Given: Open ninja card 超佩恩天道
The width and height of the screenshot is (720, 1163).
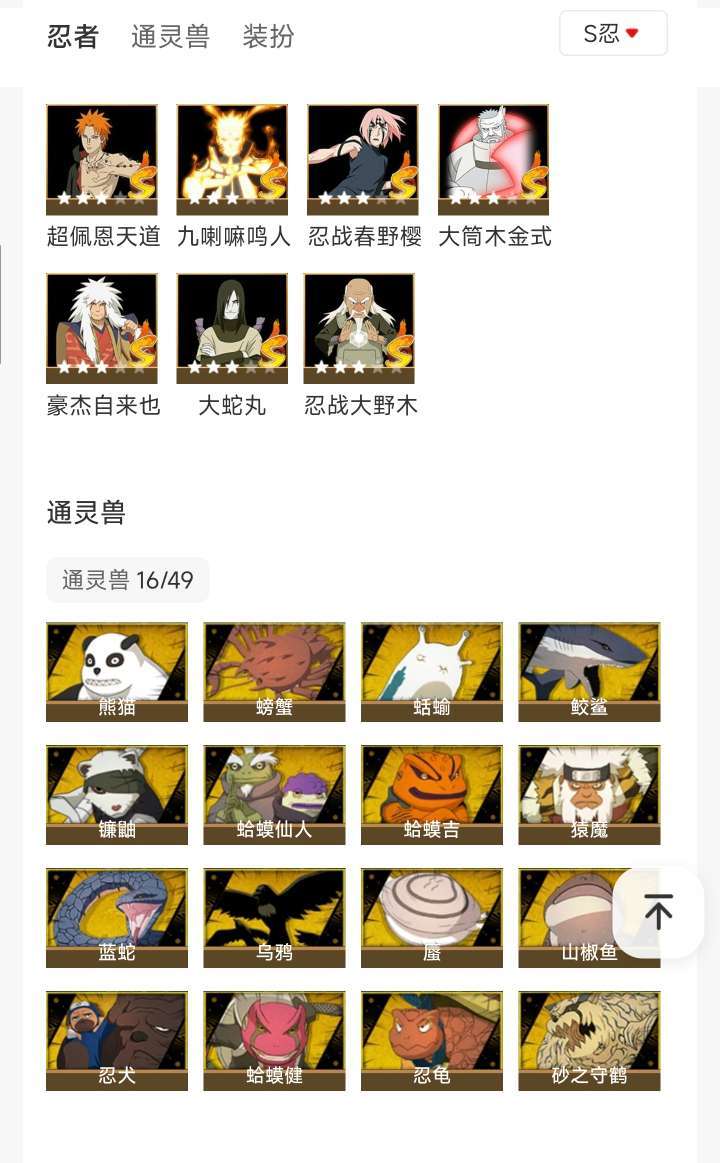Looking at the screenshot, I should [102, 160].
